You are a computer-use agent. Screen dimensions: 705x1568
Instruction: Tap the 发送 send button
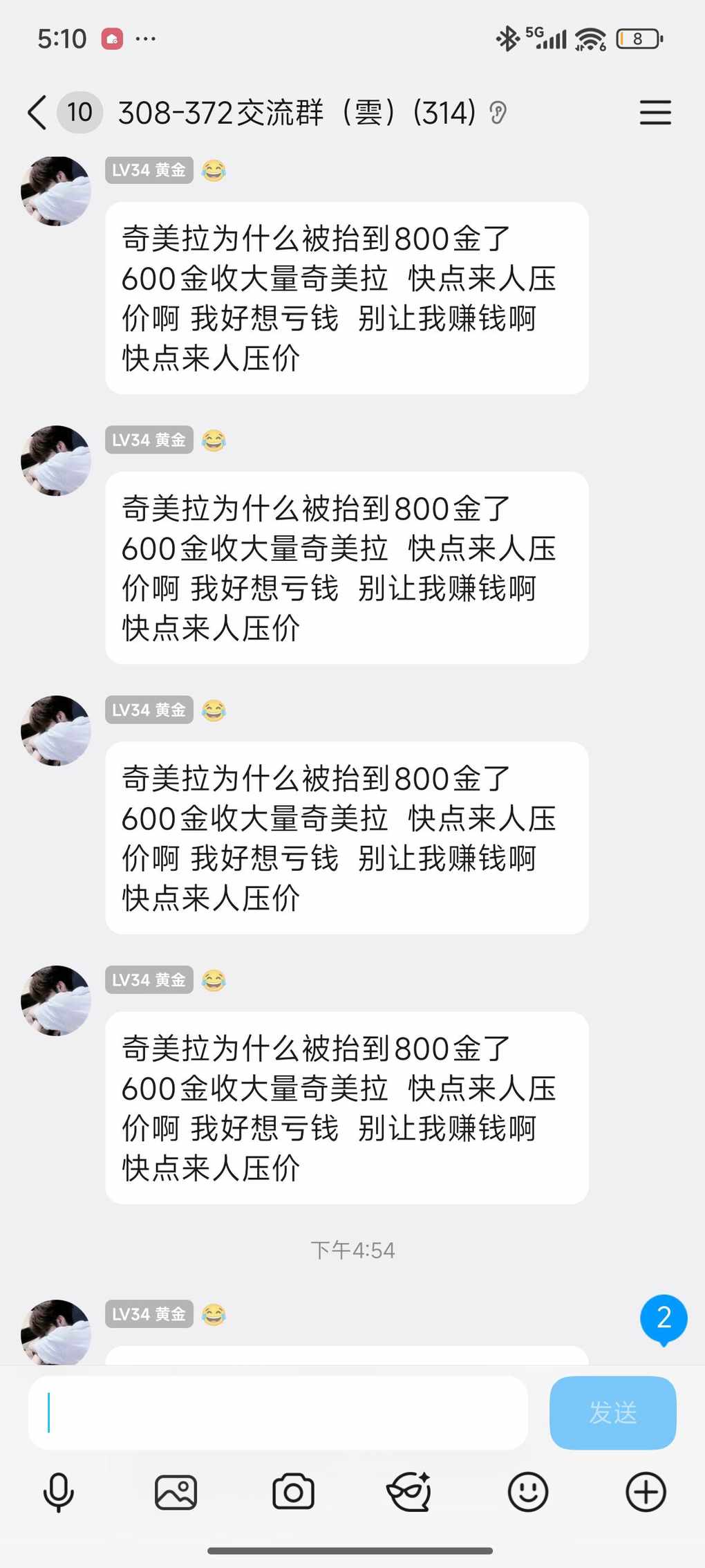[x=612, y=1412]
